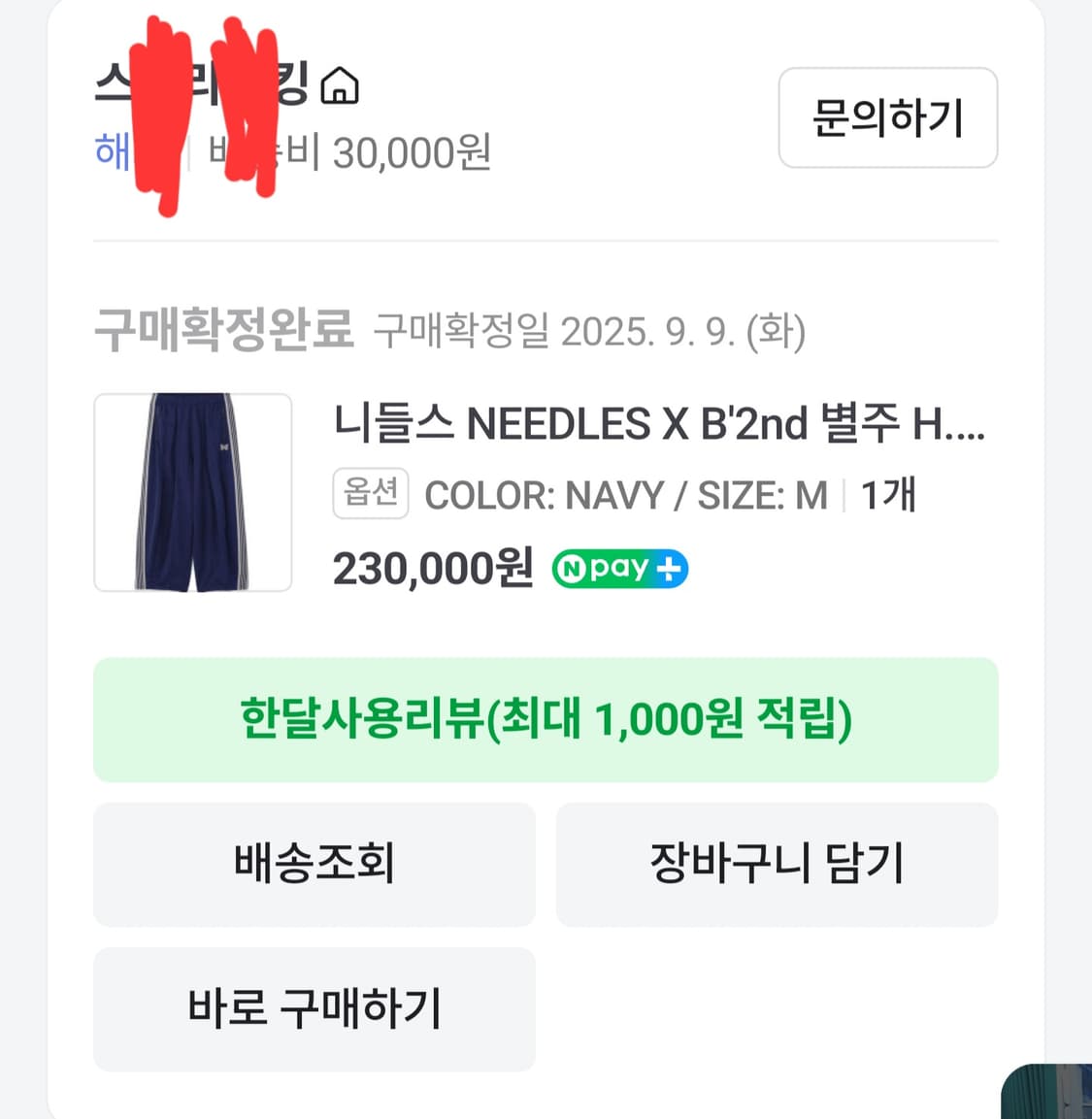Open the 문의하기 (inquiry) button
The image size is (1092, 1119).
[885, 118]
